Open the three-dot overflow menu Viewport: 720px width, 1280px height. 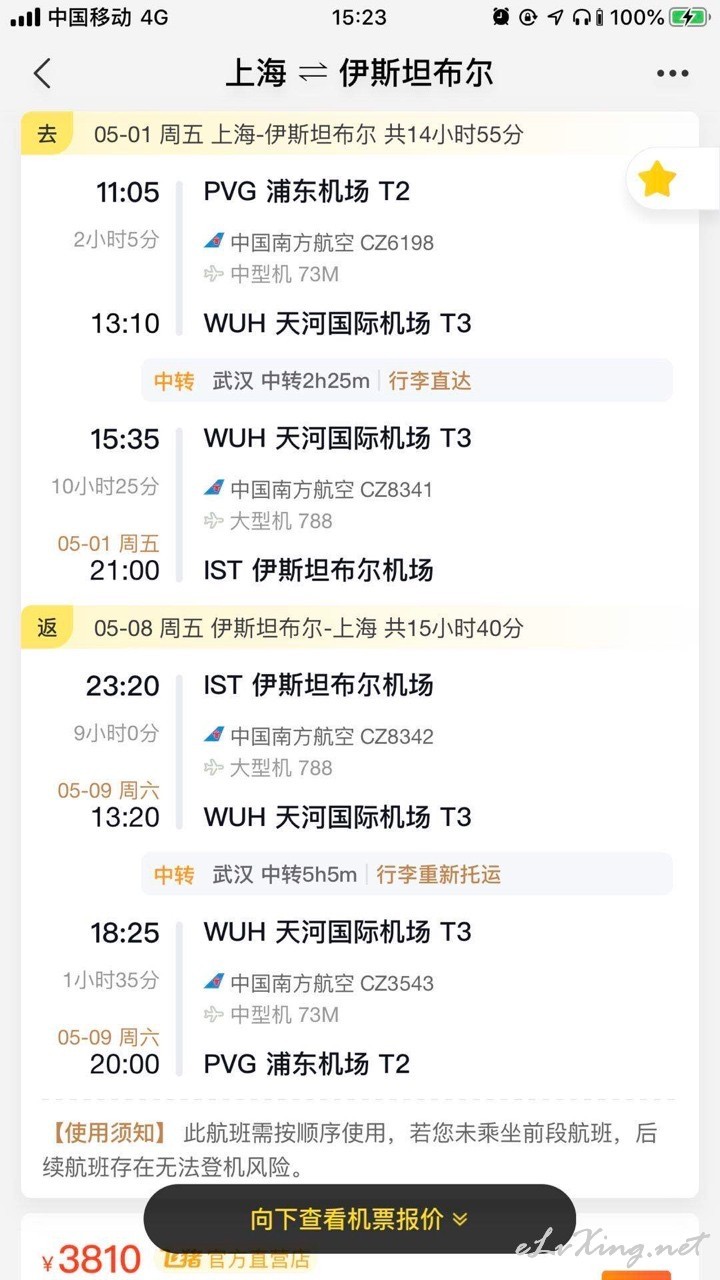pyautogui.click(x=673, y=74)
